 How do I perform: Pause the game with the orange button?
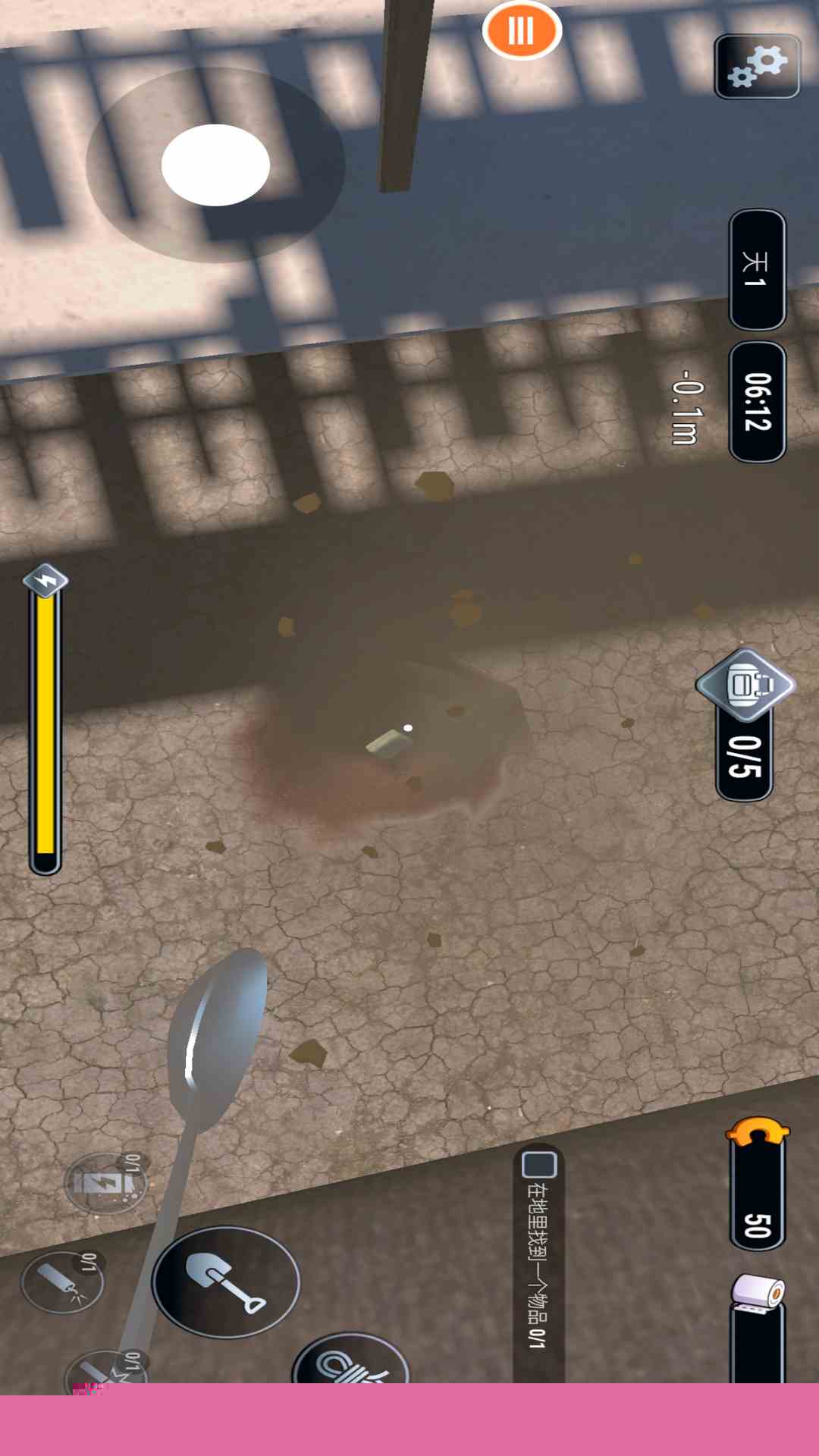[x=522, y=30]
